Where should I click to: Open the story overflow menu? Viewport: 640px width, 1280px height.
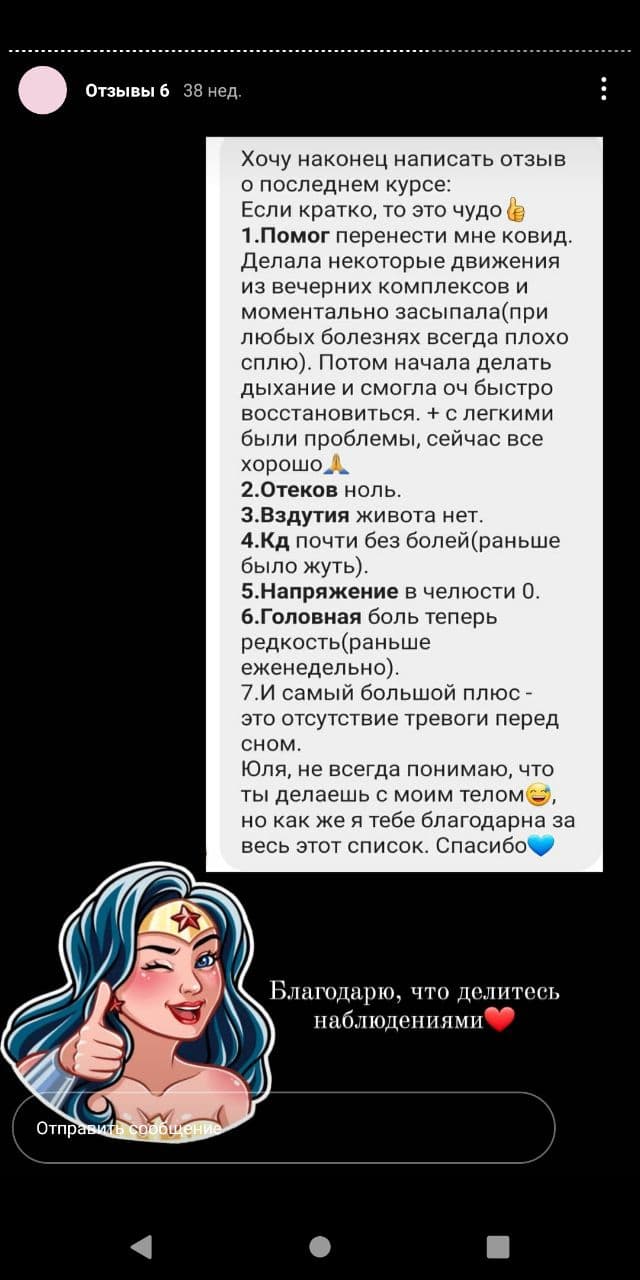tap(604, 90)
